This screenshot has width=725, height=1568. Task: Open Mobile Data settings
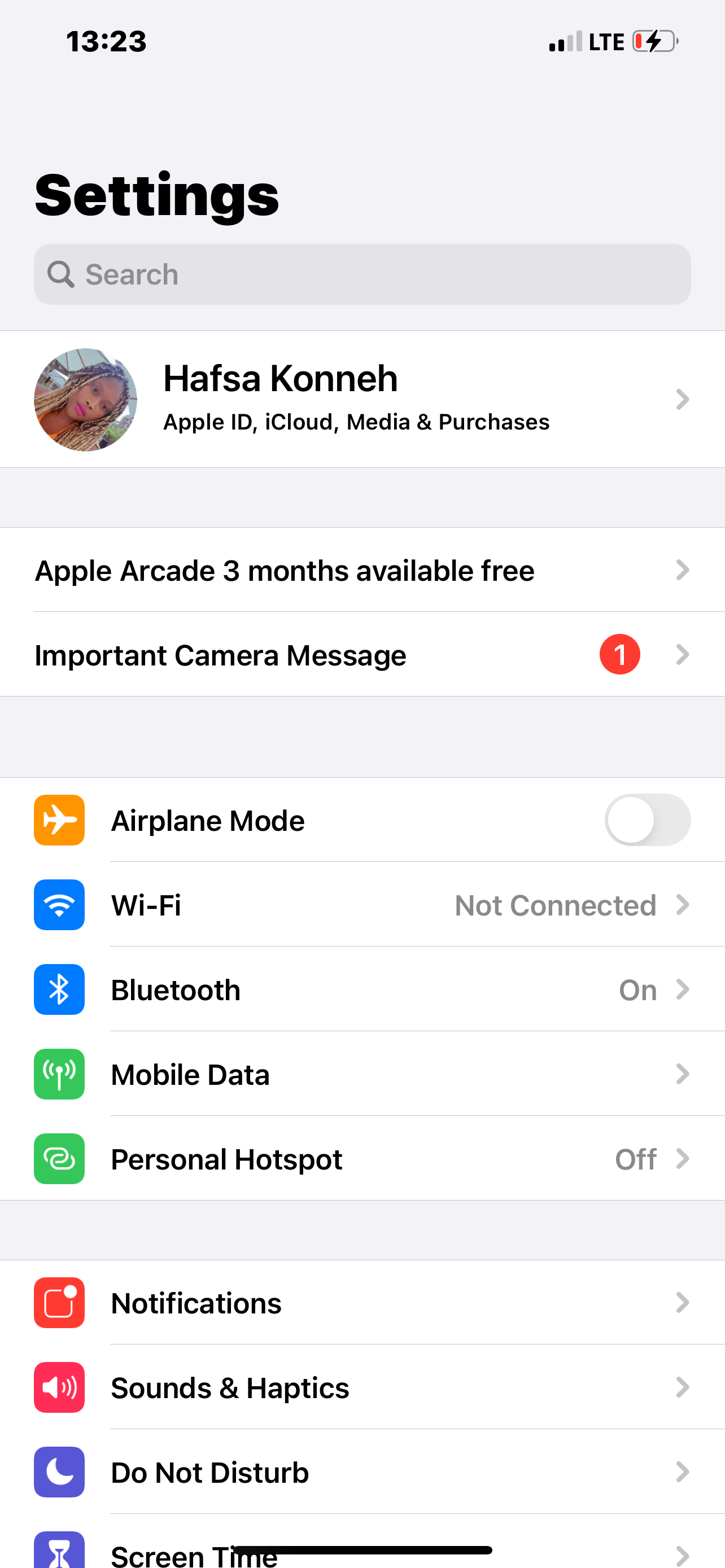362,1074
